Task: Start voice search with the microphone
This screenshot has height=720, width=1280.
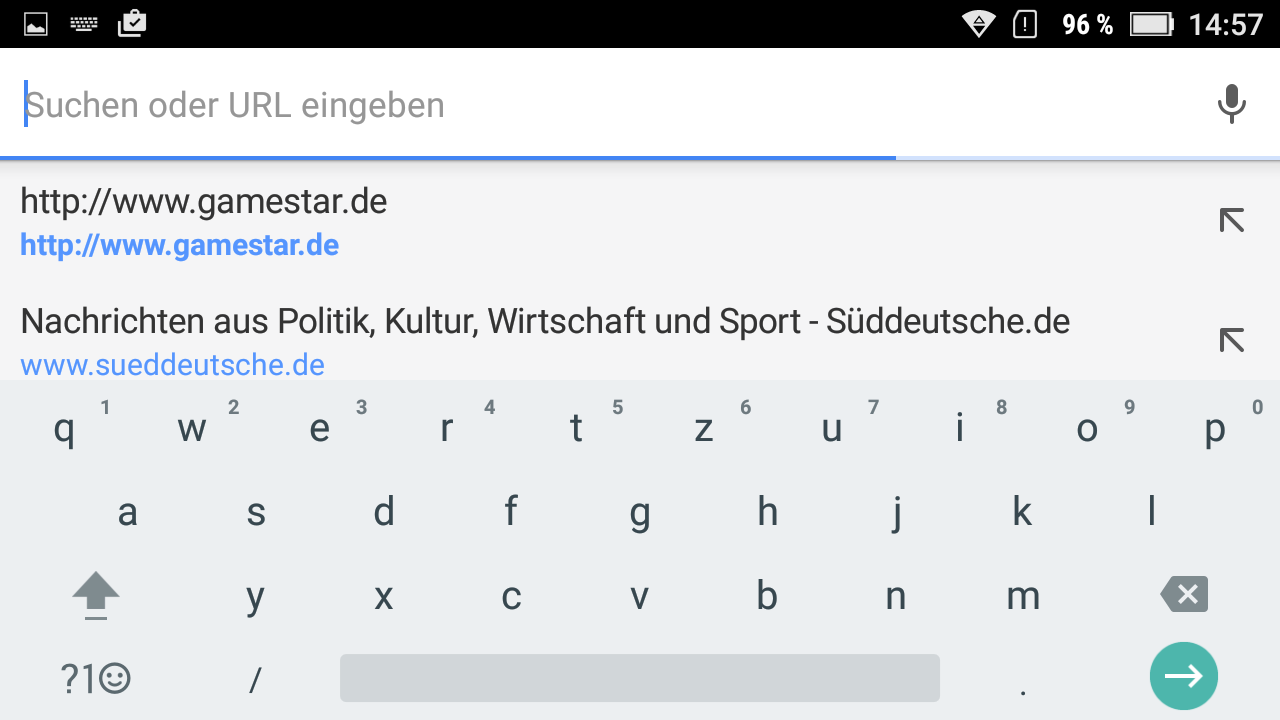Action: (x=1232, y=104)
